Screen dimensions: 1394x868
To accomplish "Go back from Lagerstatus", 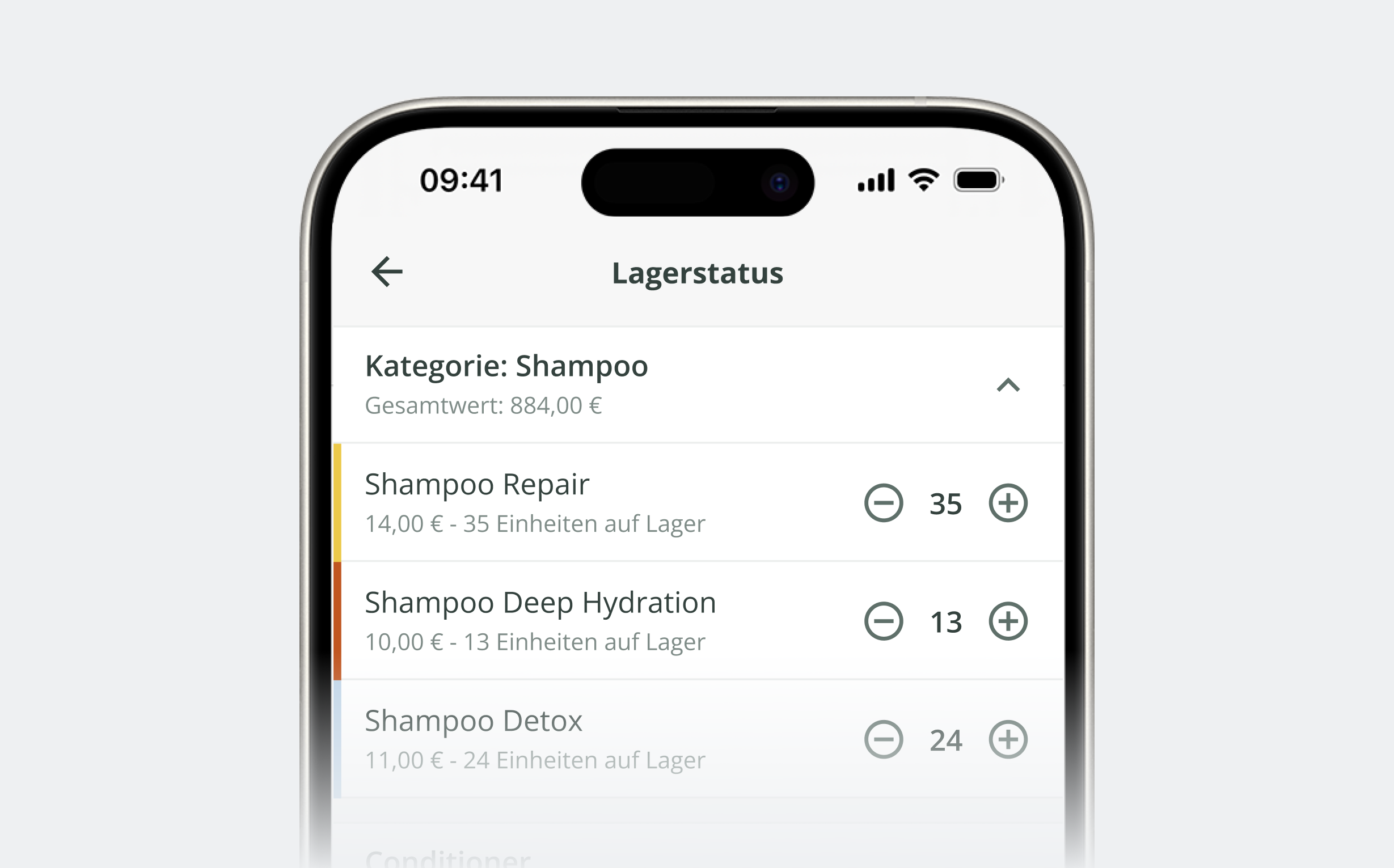I will pos(387,272).
